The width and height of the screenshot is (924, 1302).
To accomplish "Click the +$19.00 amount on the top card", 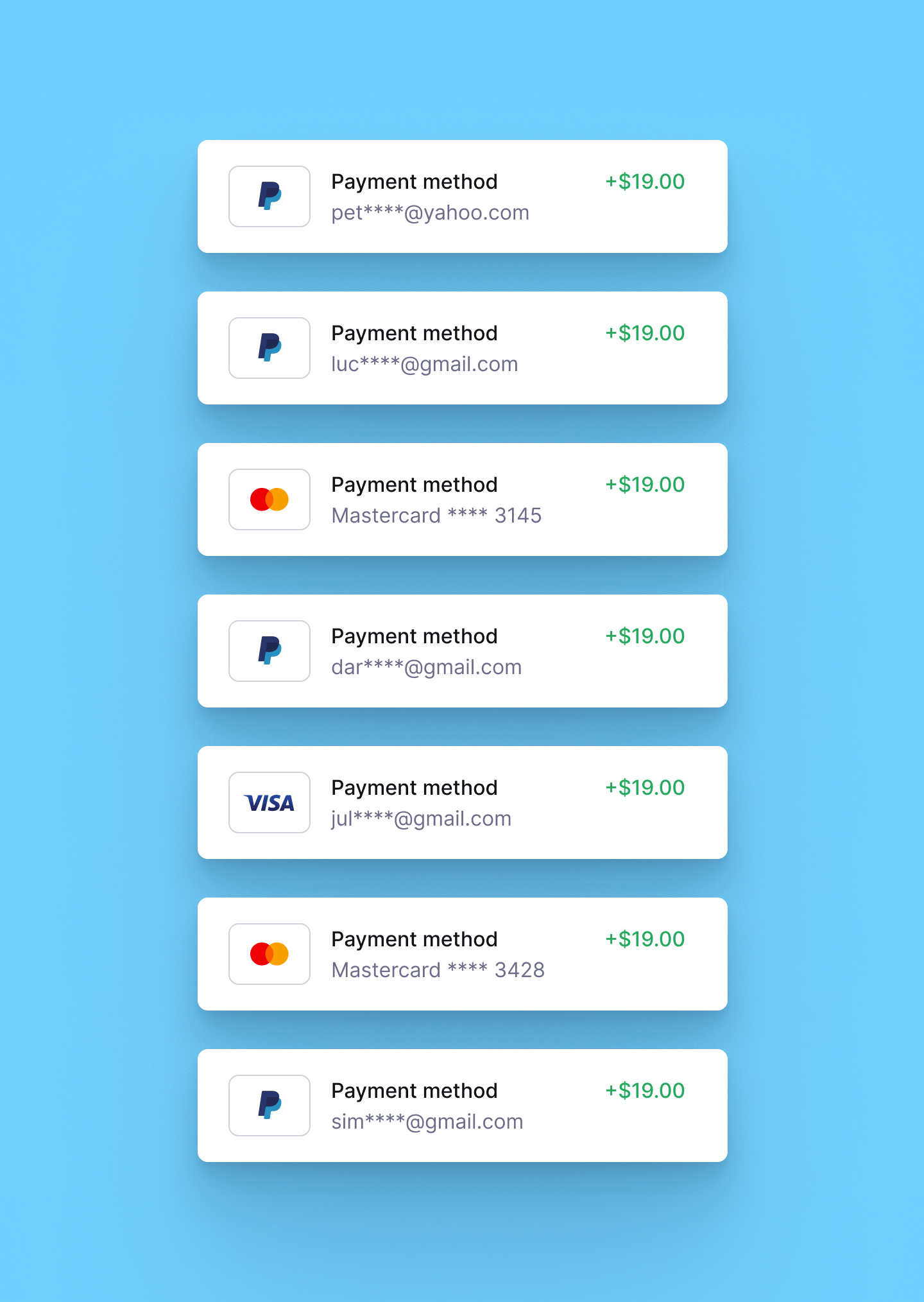I will point(644,182).
